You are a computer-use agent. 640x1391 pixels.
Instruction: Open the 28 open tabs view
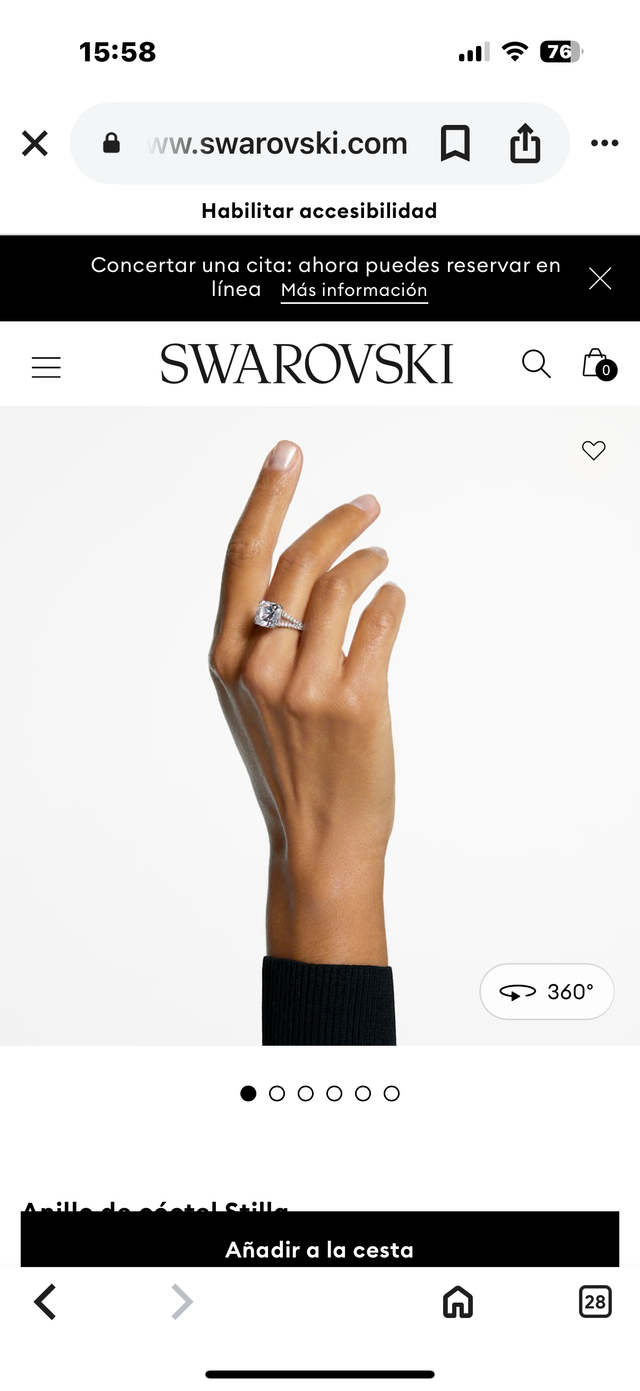(x=595, y=1302)
